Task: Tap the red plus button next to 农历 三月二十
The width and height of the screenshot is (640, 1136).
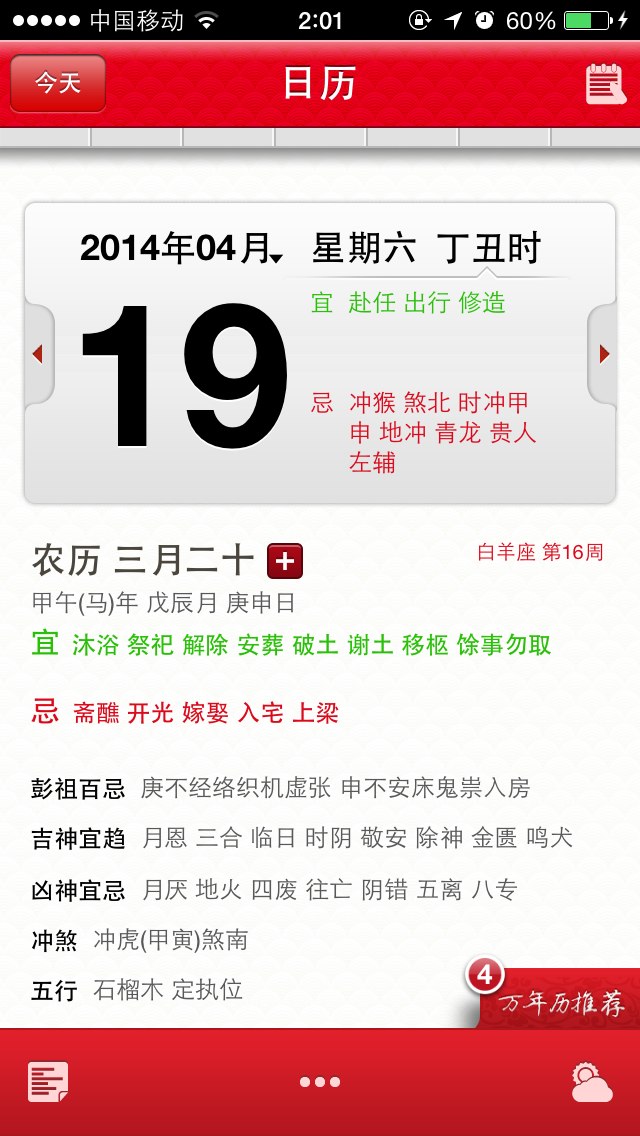Action: [285, 561]
